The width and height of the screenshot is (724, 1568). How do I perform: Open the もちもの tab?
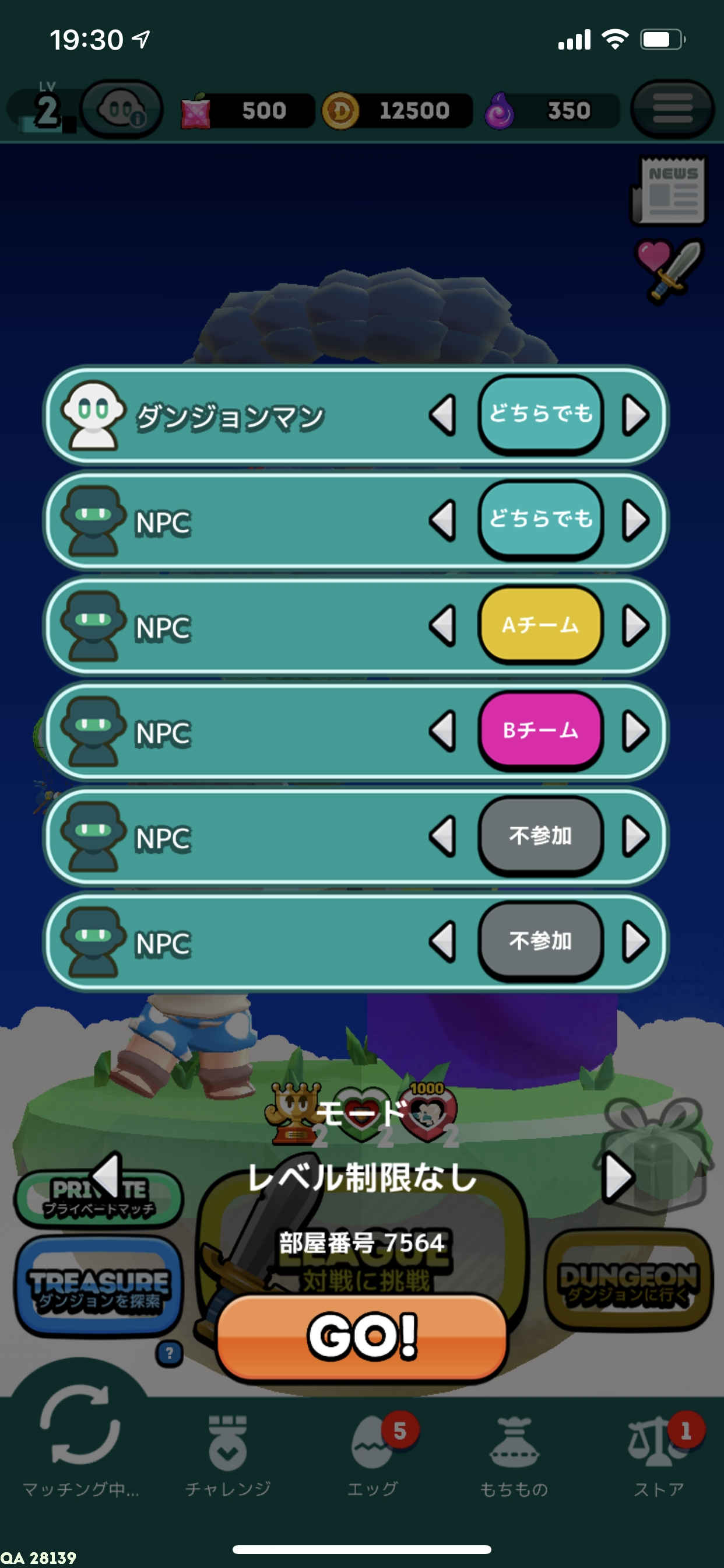click(x=514, y=1455)
